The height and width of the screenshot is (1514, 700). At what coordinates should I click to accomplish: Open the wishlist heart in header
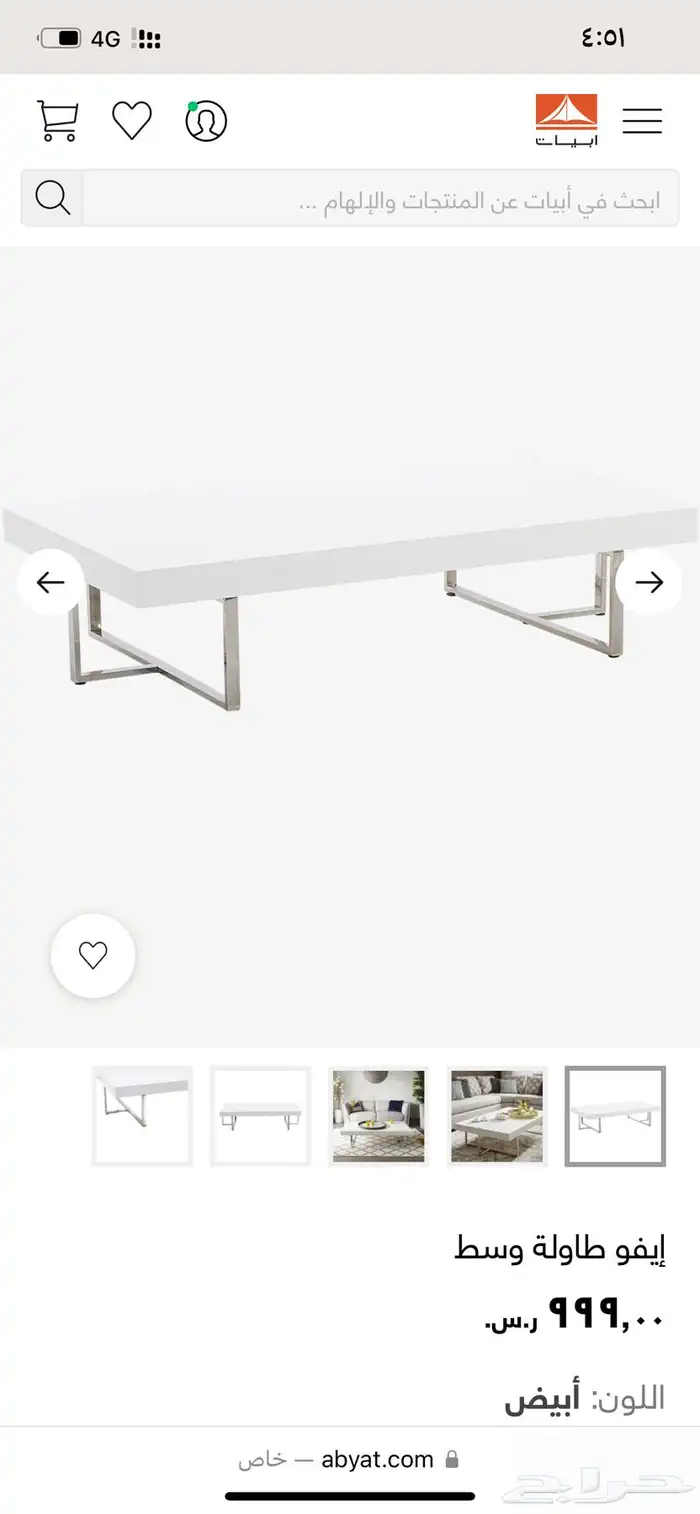point(131,121)
